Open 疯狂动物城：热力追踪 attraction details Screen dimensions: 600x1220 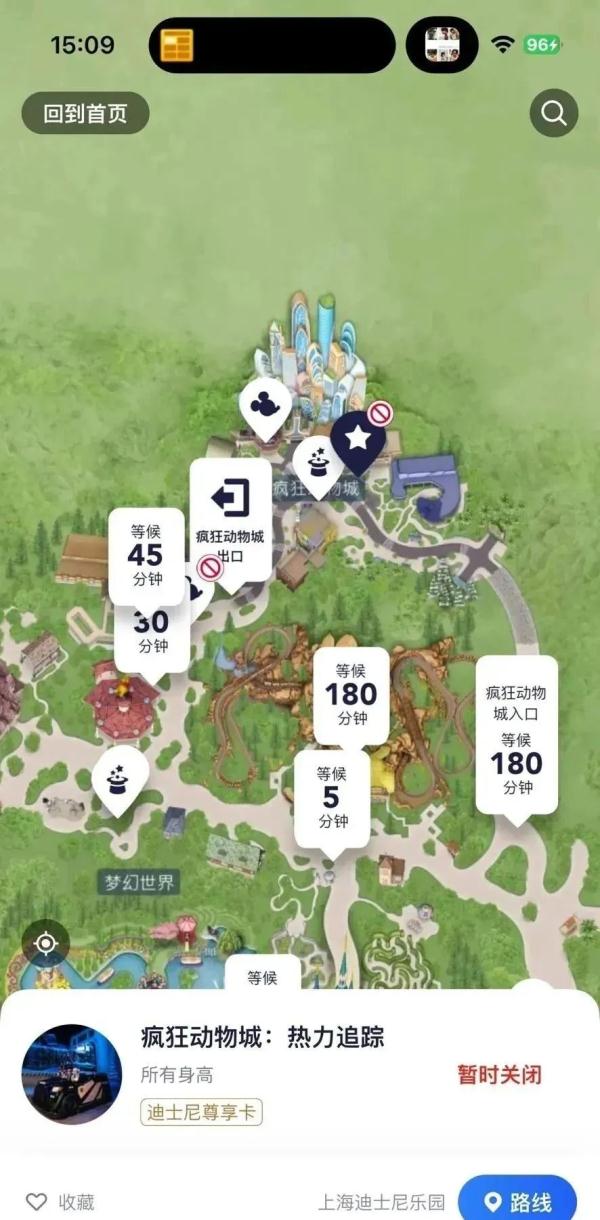tap(263, 1037)
